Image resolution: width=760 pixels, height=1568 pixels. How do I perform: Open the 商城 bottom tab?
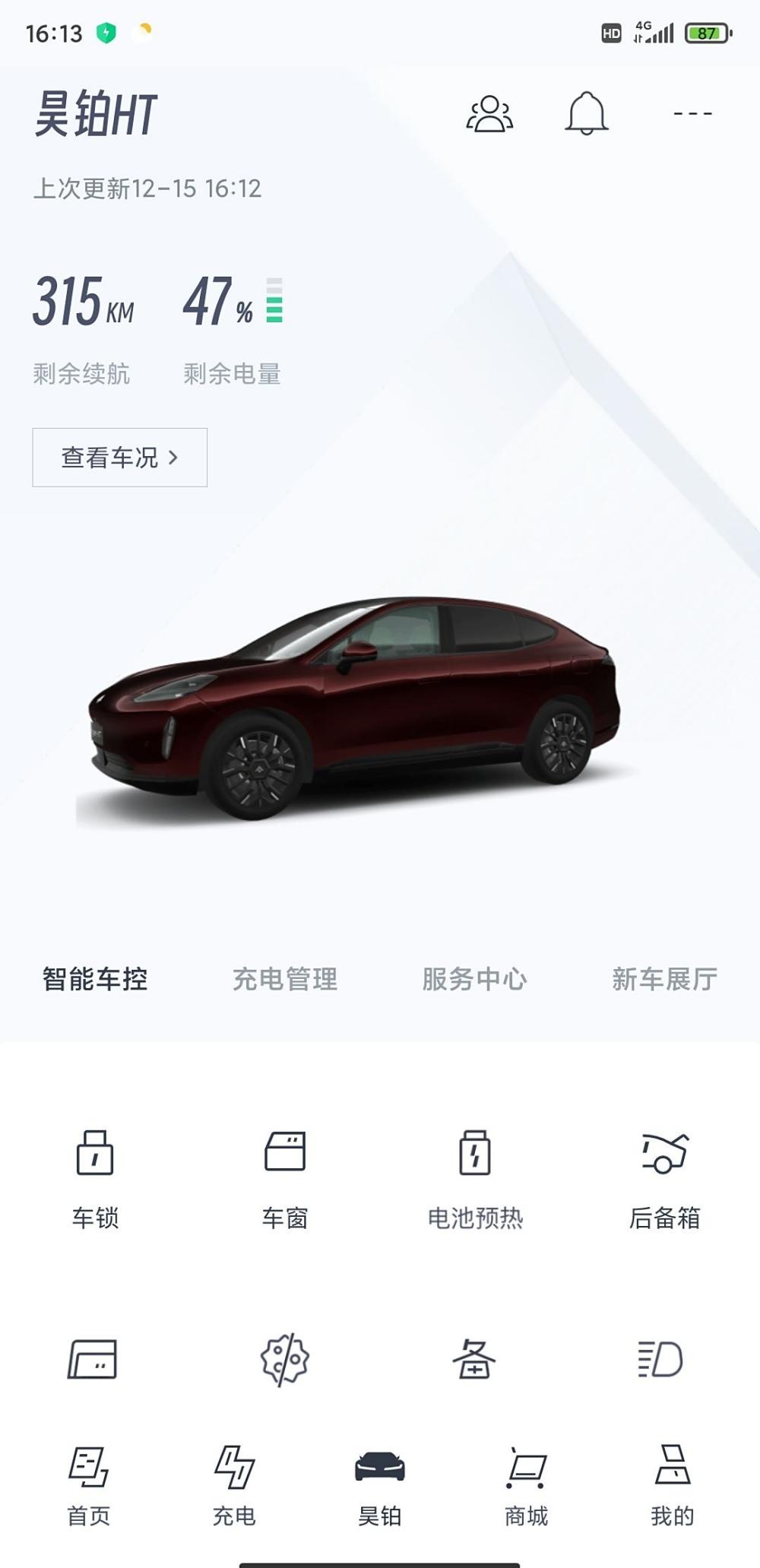526,1485
